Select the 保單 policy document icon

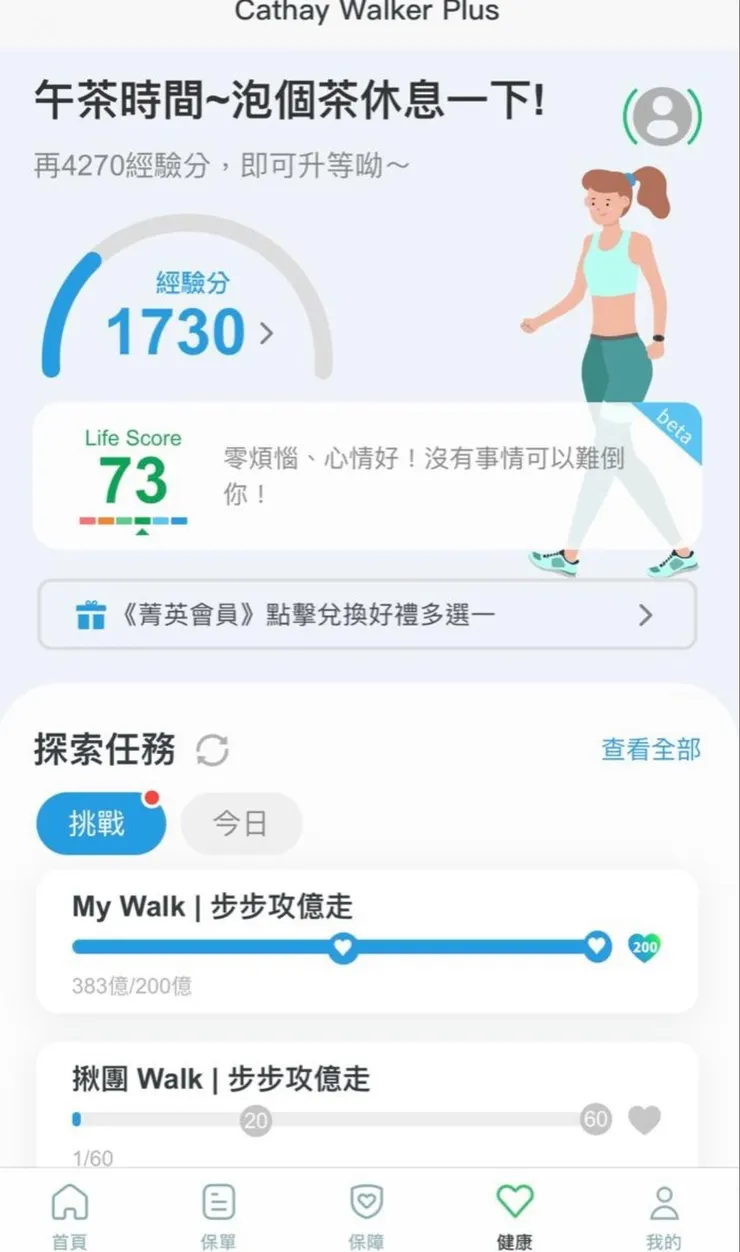218,1200
